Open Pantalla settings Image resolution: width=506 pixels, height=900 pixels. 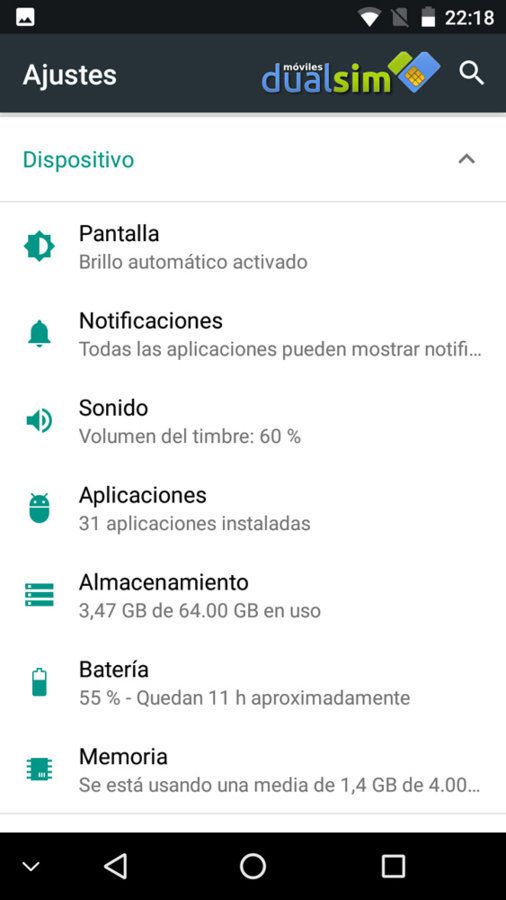pyautogui.click(x=253, y=247)
